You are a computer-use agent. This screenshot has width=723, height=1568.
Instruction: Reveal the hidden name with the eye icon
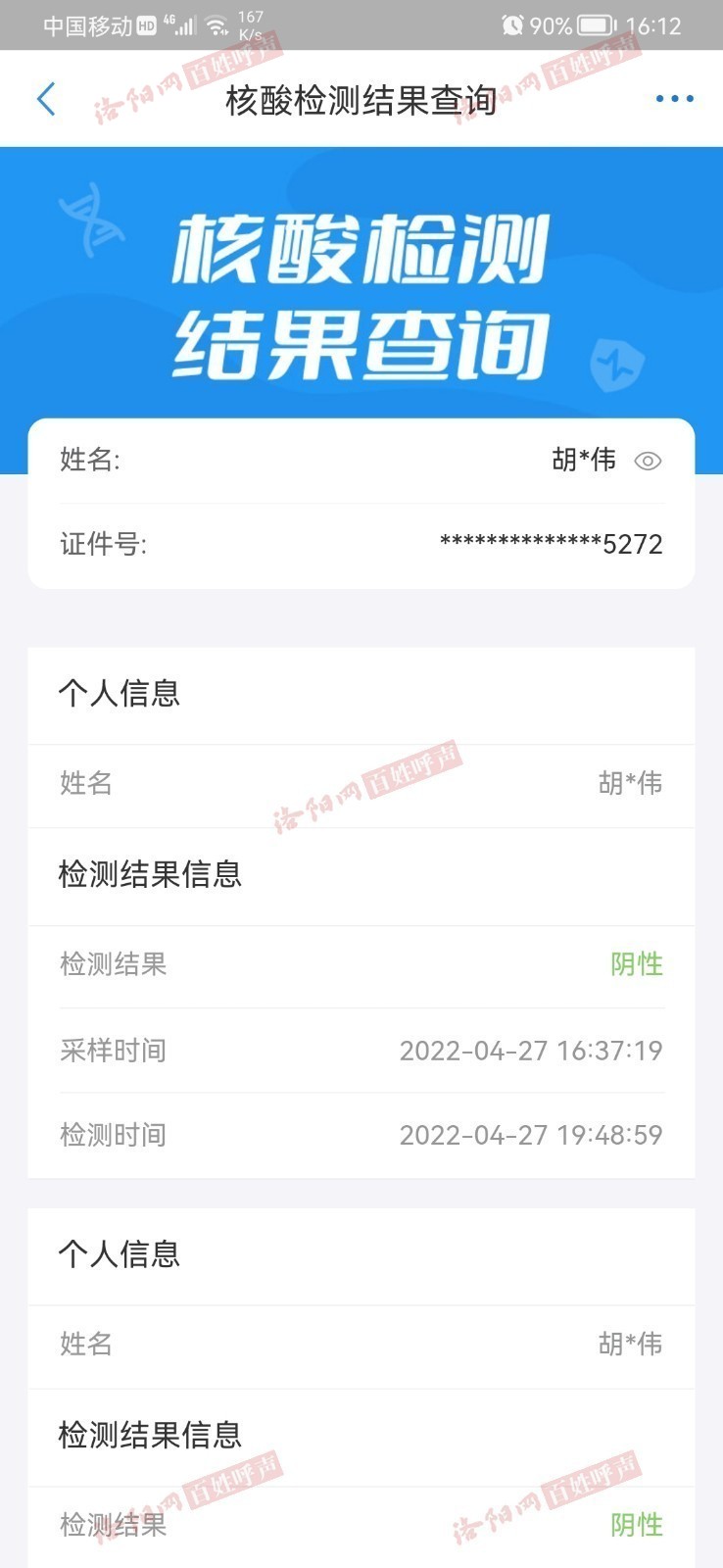pyautogui.click(x=648, y=461)
